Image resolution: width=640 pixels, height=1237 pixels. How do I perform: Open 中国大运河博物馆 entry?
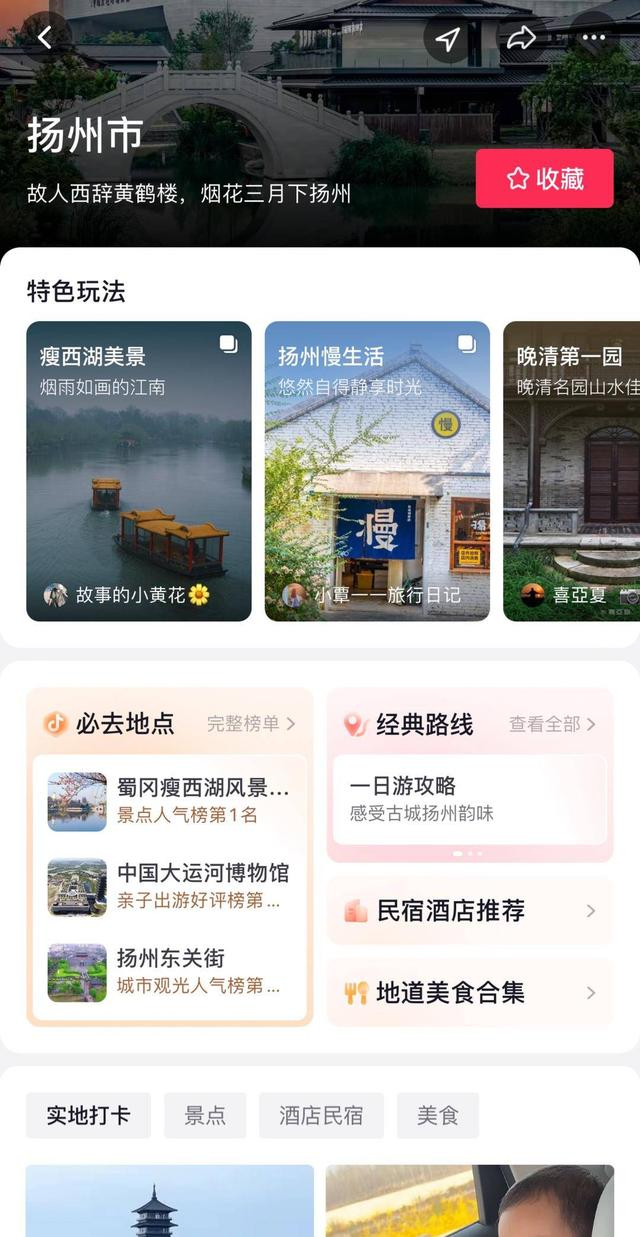170,886
